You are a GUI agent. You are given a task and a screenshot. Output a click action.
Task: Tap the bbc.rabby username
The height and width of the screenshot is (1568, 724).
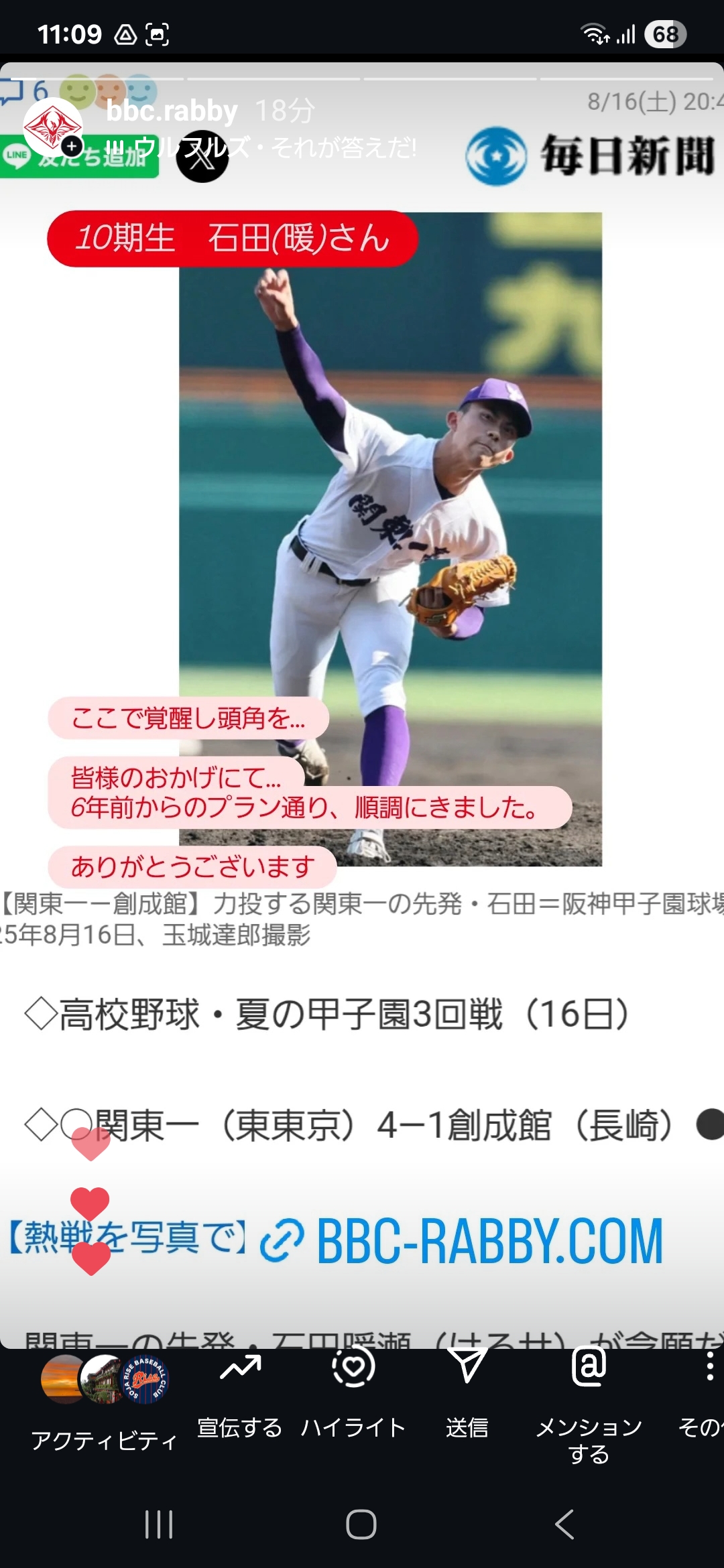point(172,111)
